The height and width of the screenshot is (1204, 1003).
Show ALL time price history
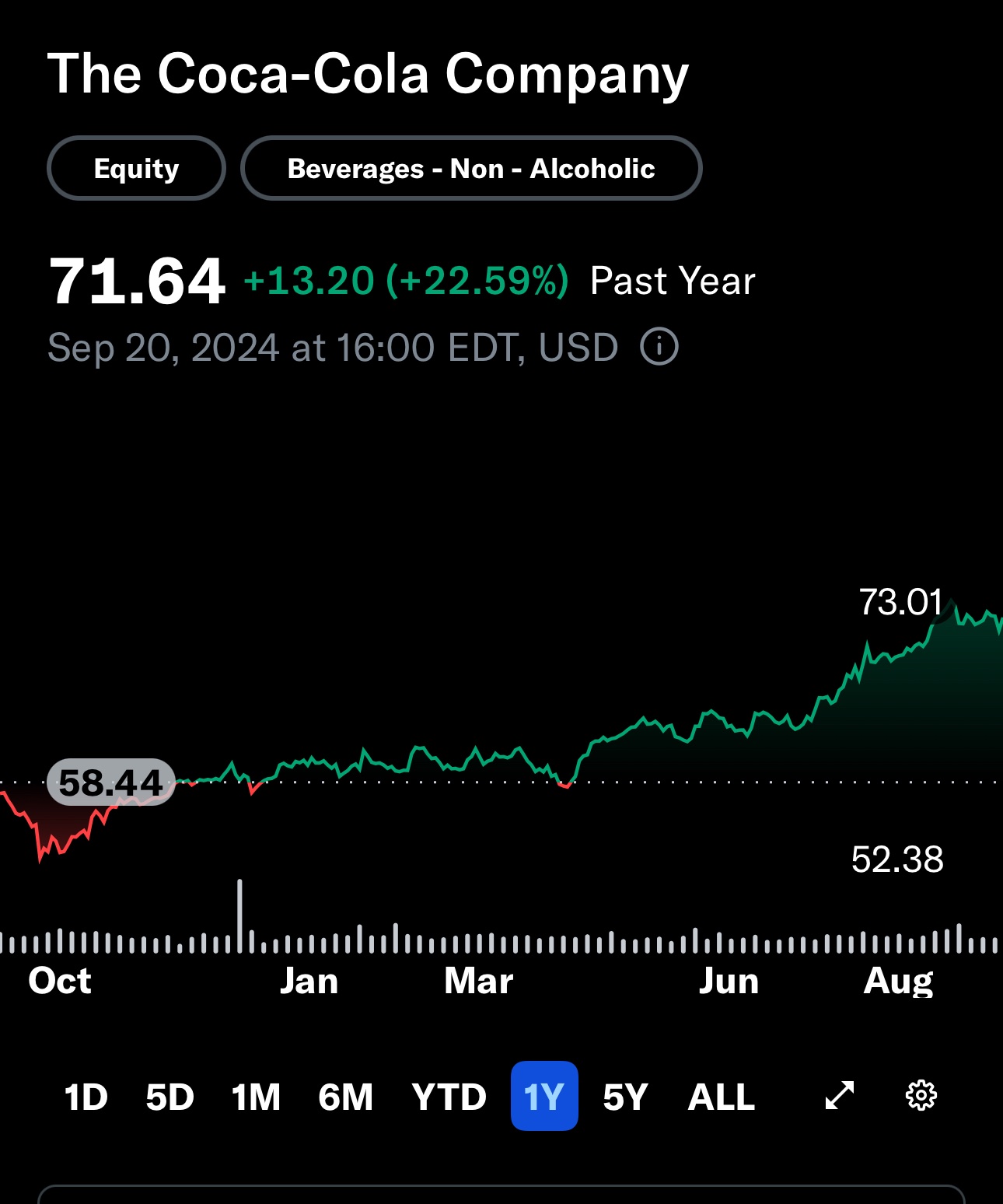pos(721,1097)
